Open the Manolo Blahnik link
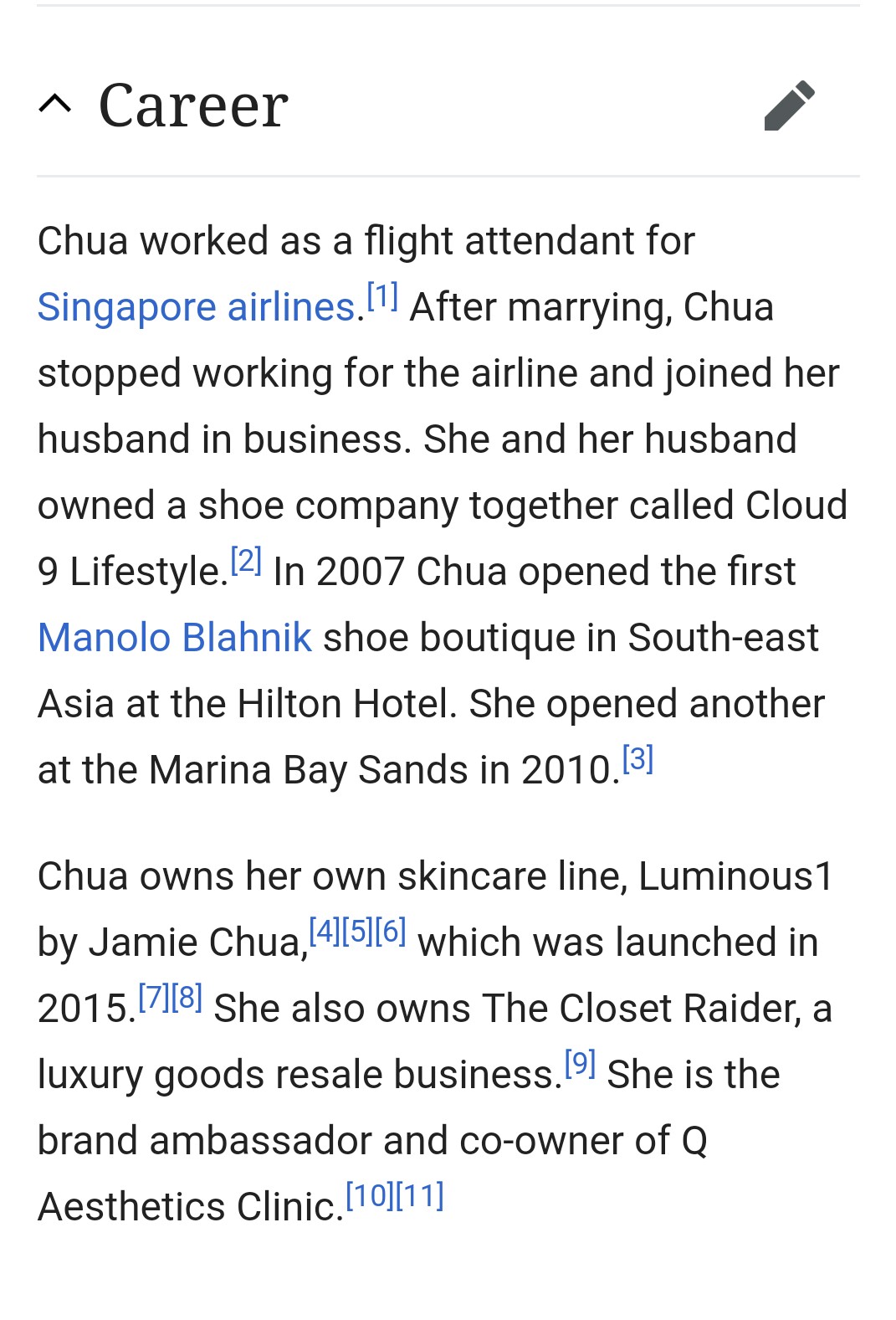The width and height of the screenshot is (896, 1320). [x=175, y=638]
